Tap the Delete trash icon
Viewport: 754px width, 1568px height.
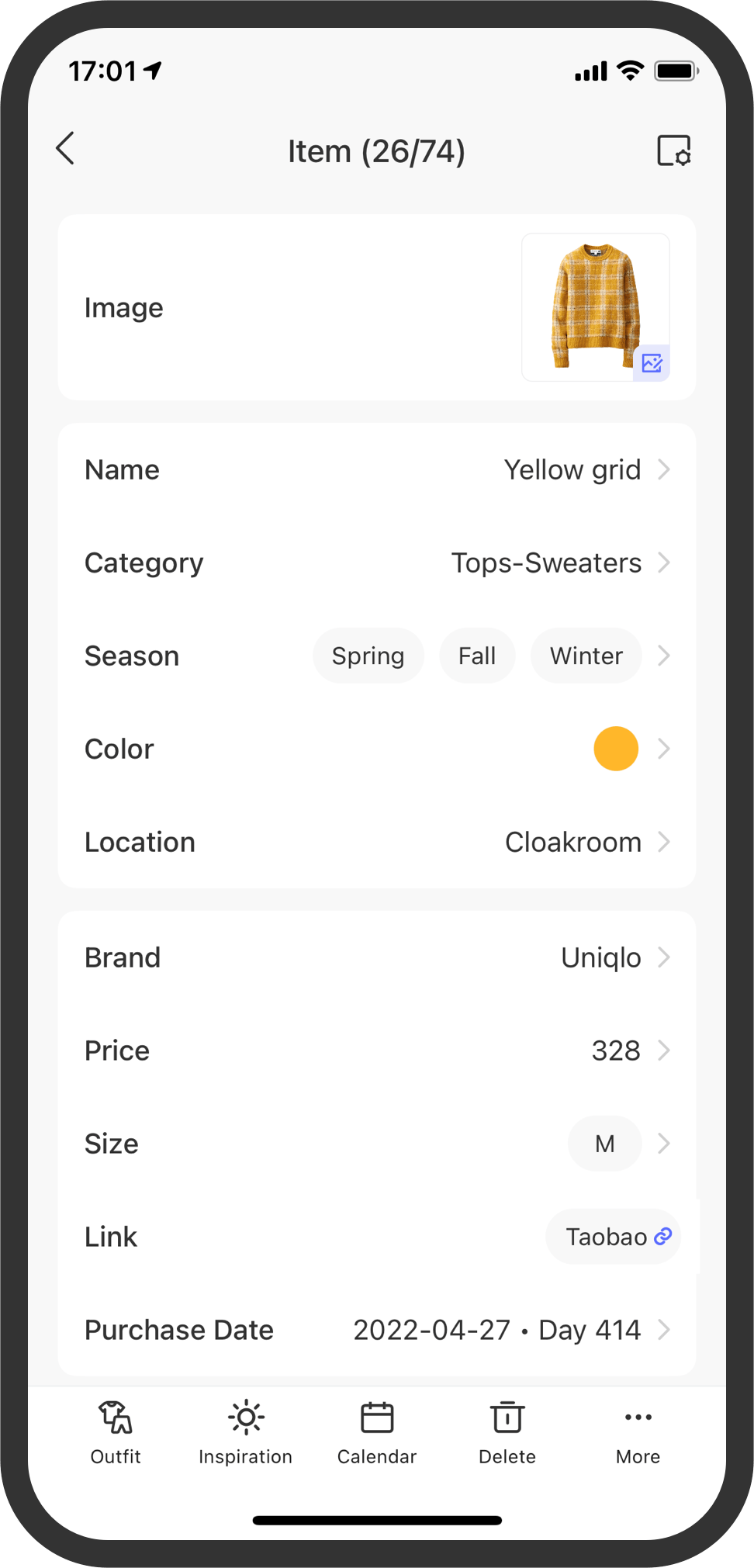[x=507, y=1417]
